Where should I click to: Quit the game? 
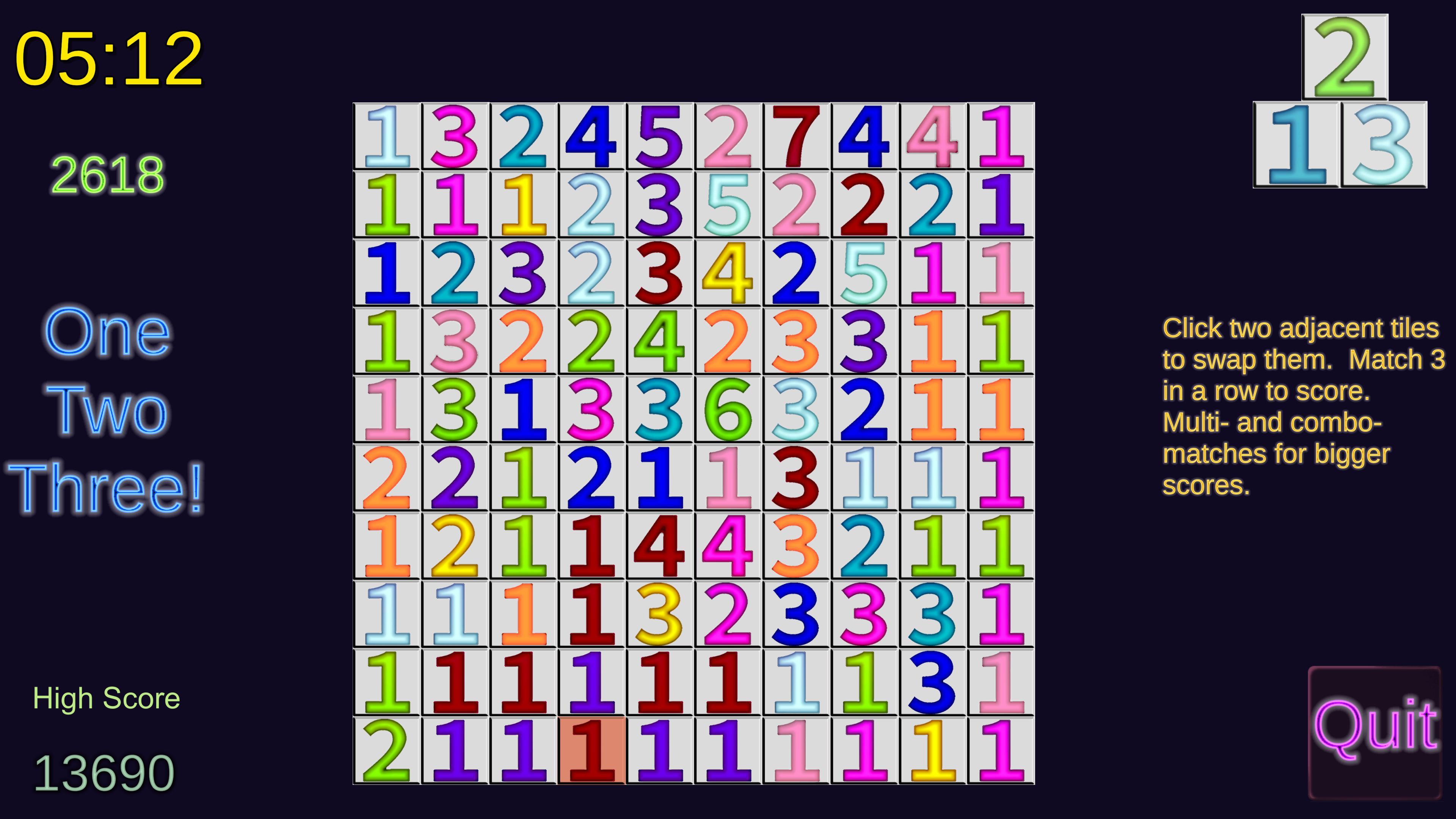[x=1374, y=731]
